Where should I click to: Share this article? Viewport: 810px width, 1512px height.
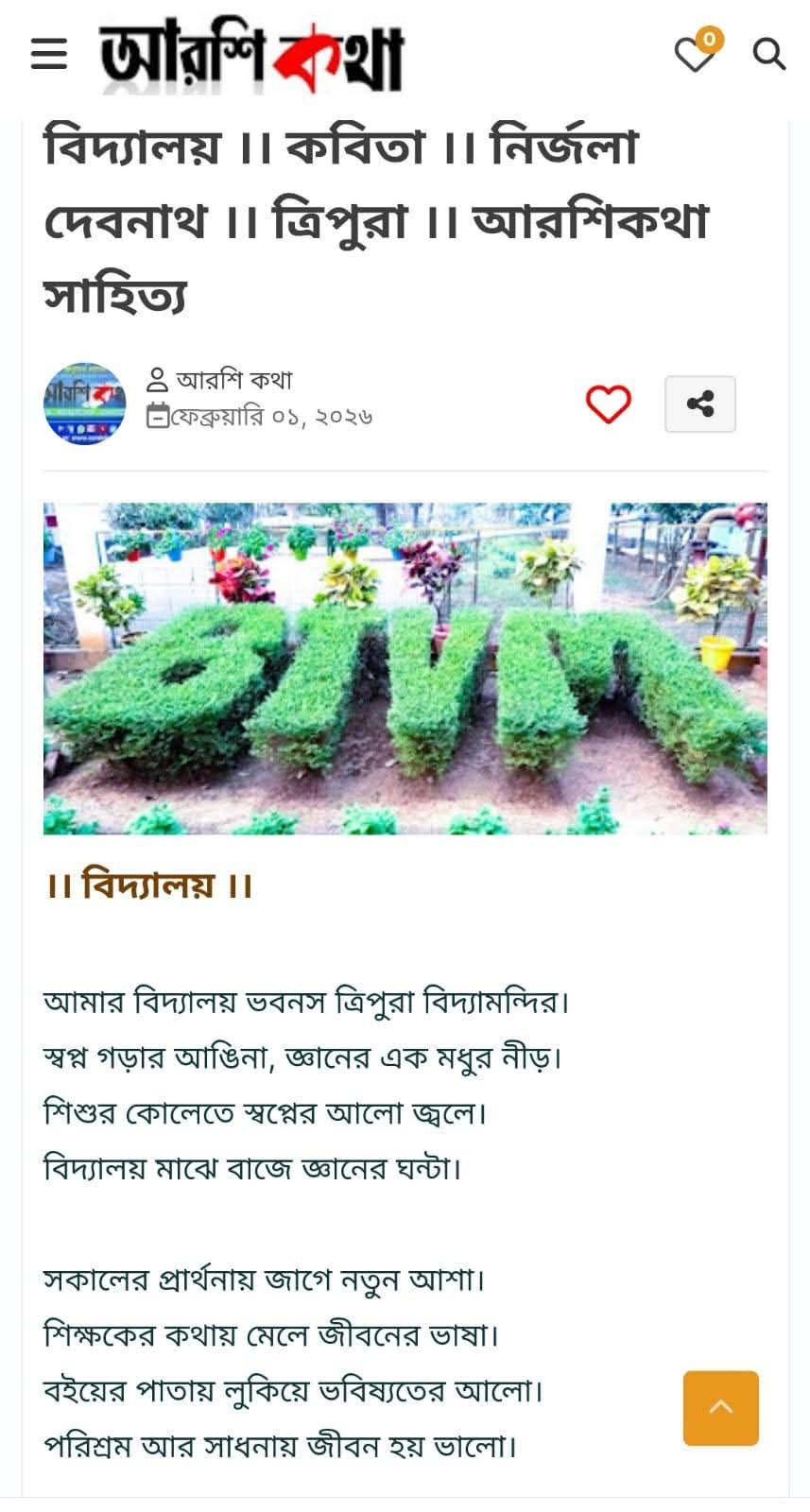[699, 404]
